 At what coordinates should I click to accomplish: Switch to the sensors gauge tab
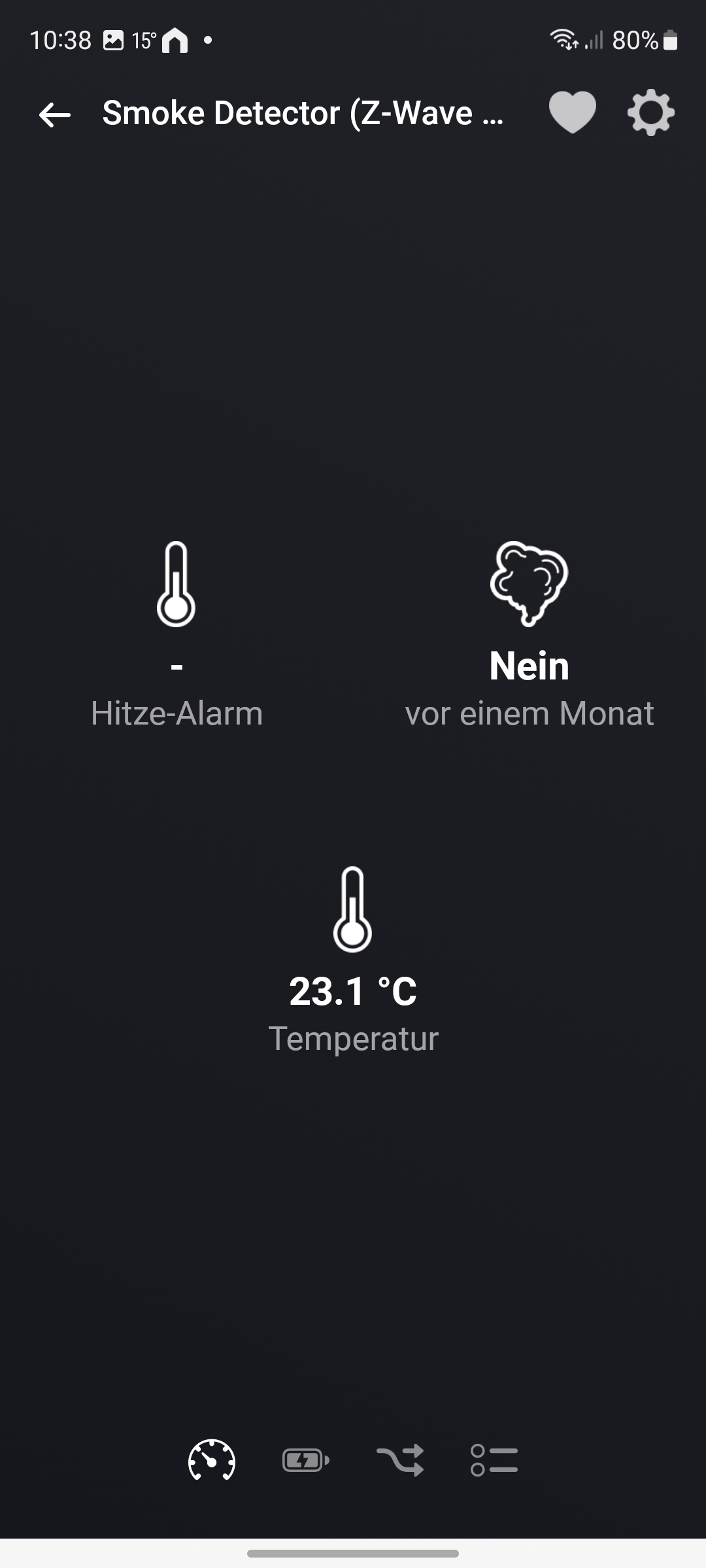(x=212, y=1460)
